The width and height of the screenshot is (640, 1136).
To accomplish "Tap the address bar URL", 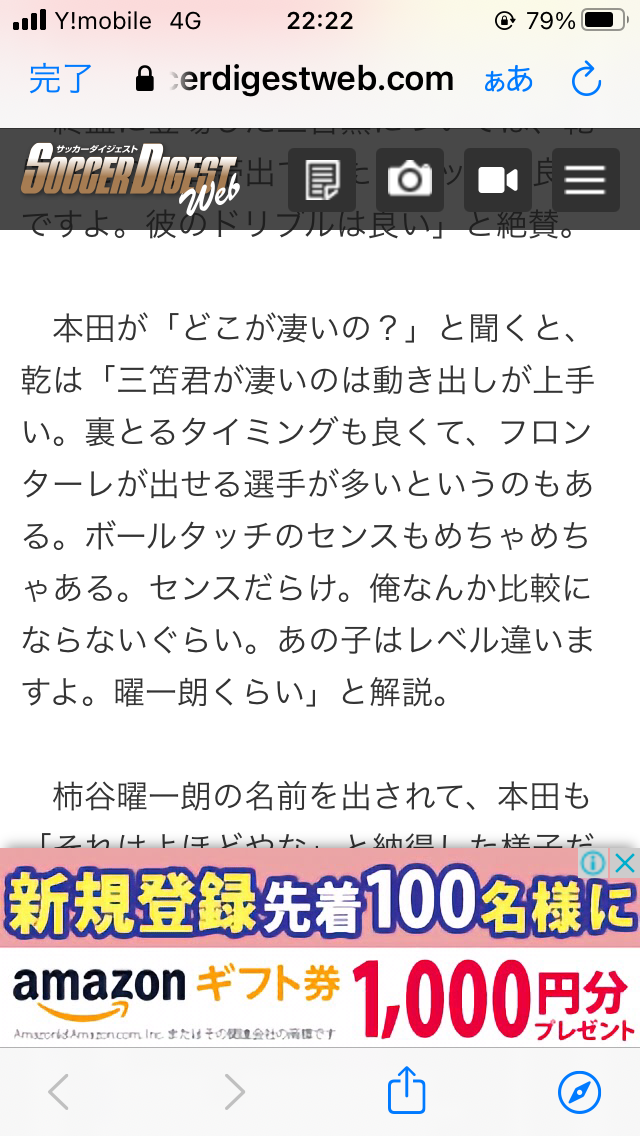I will tap(300, 79).
